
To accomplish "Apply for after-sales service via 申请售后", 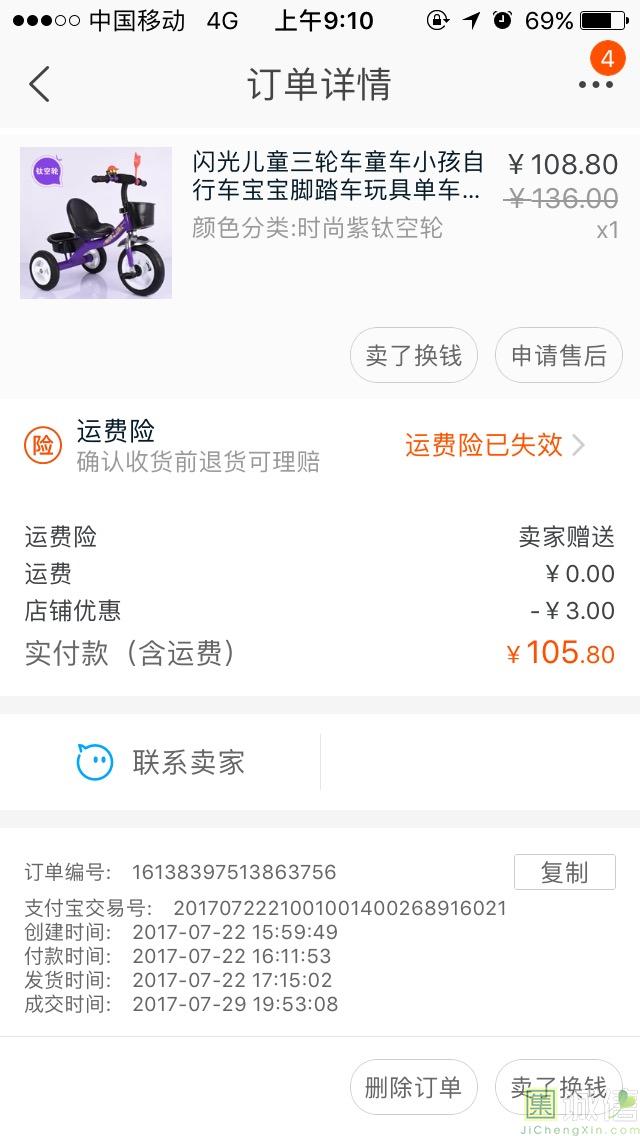I will tap(558, 355).
